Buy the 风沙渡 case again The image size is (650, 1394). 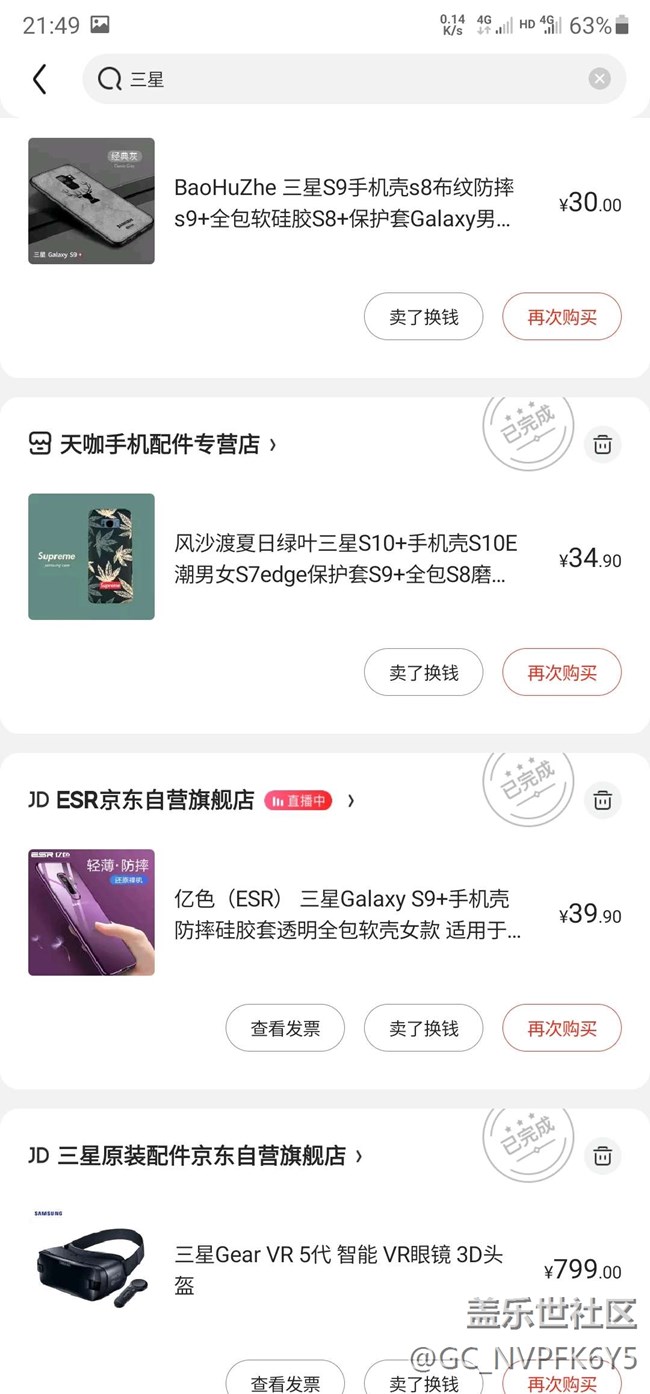[x=562, y=673]
